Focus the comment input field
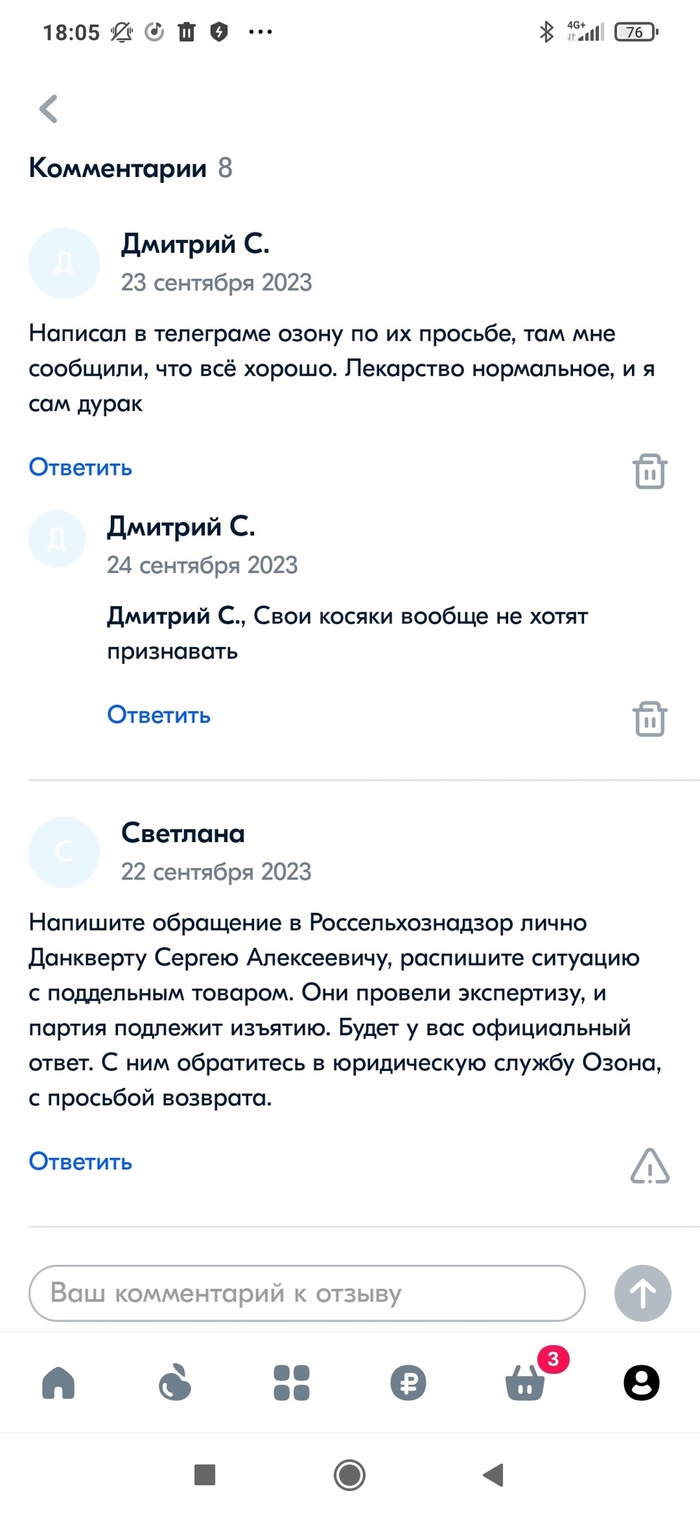 coord(306,1294)
